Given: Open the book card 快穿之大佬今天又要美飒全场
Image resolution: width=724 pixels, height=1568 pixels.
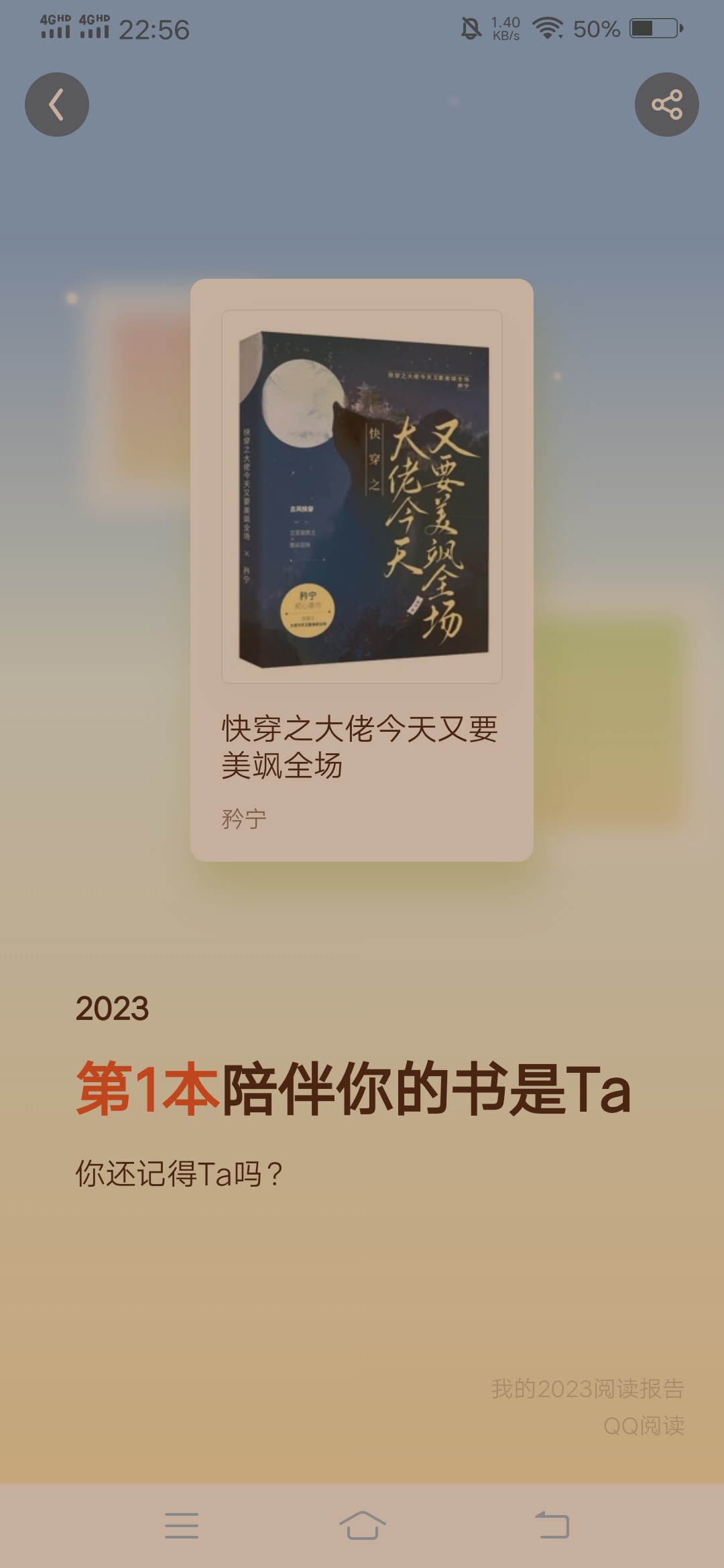Looking at the screenshot, I should (362, 570).
